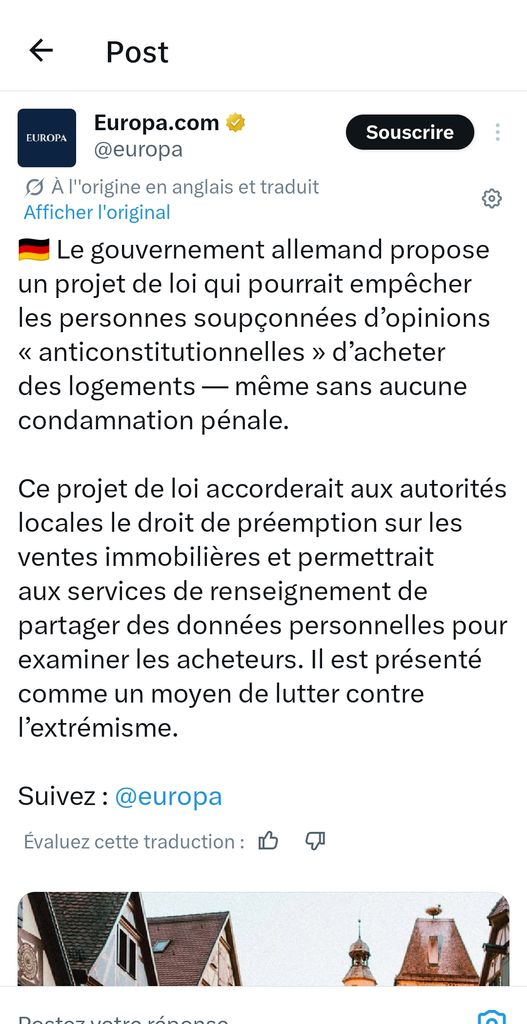Open the post's three-dot overflow menu
The width and height of the screenshot is (527, 1024).
tap(498, 132)
